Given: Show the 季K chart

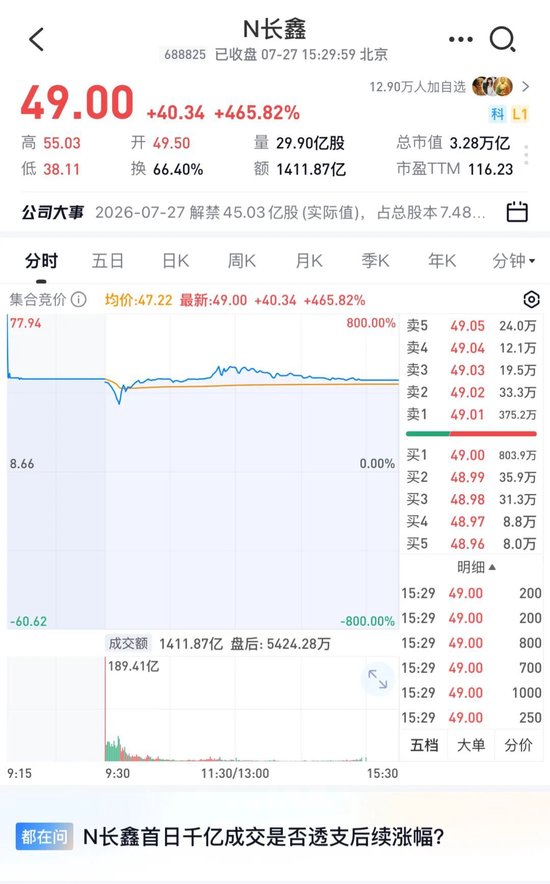Looking at the screenshot, I should tap(375, 261).
